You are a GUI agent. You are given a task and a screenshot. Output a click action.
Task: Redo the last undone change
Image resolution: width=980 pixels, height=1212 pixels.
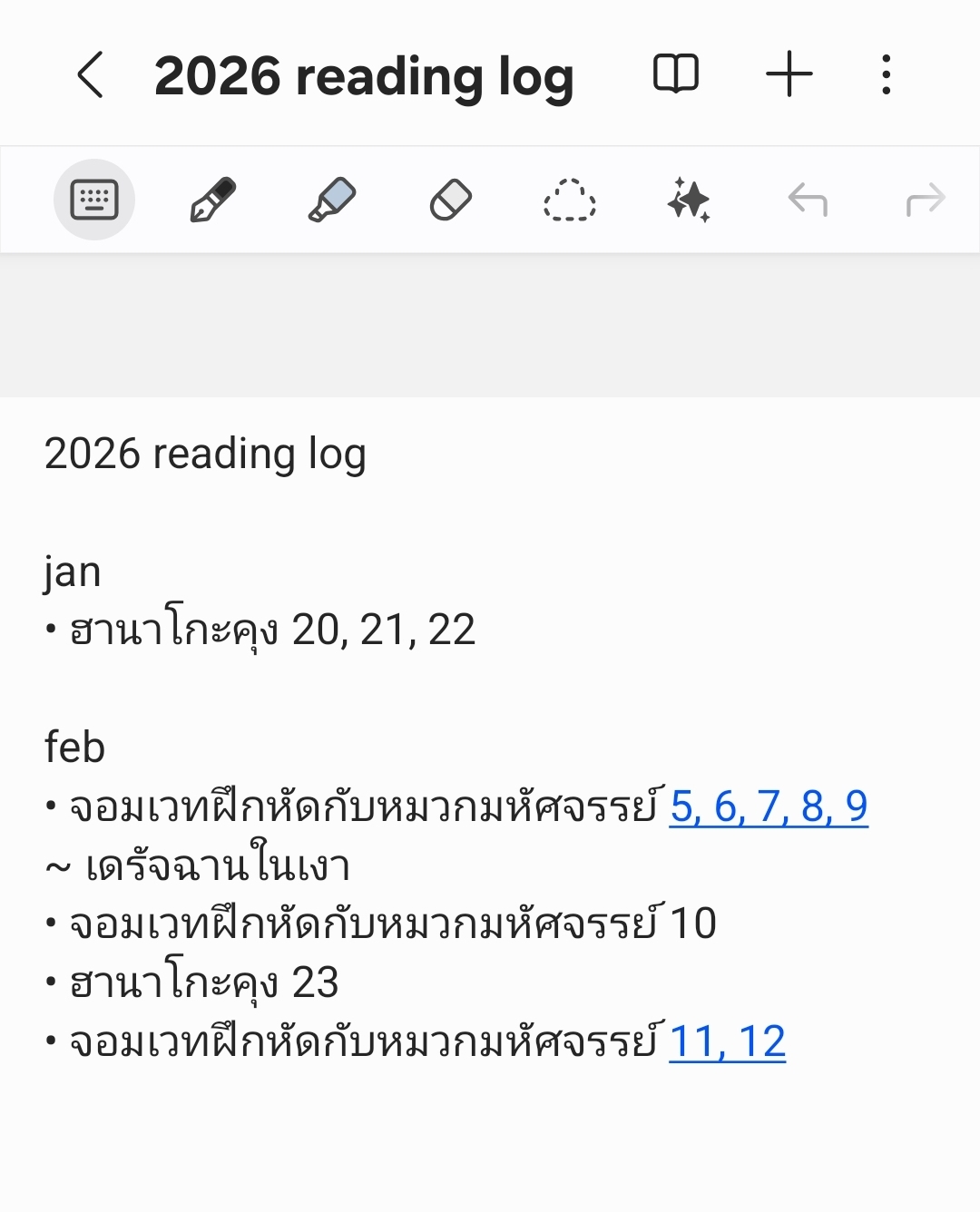[x=926, y=200]
